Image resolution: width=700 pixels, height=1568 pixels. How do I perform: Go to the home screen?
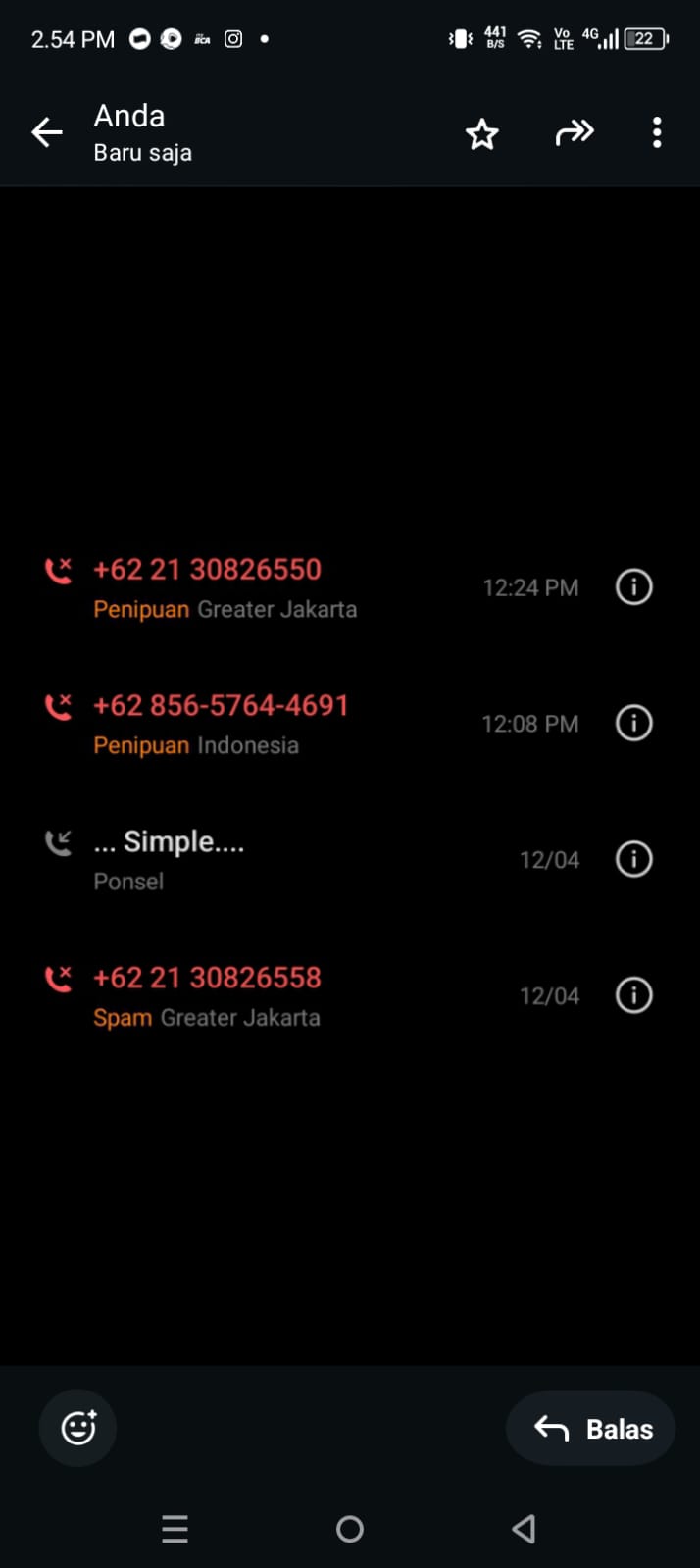[350, 1529]
